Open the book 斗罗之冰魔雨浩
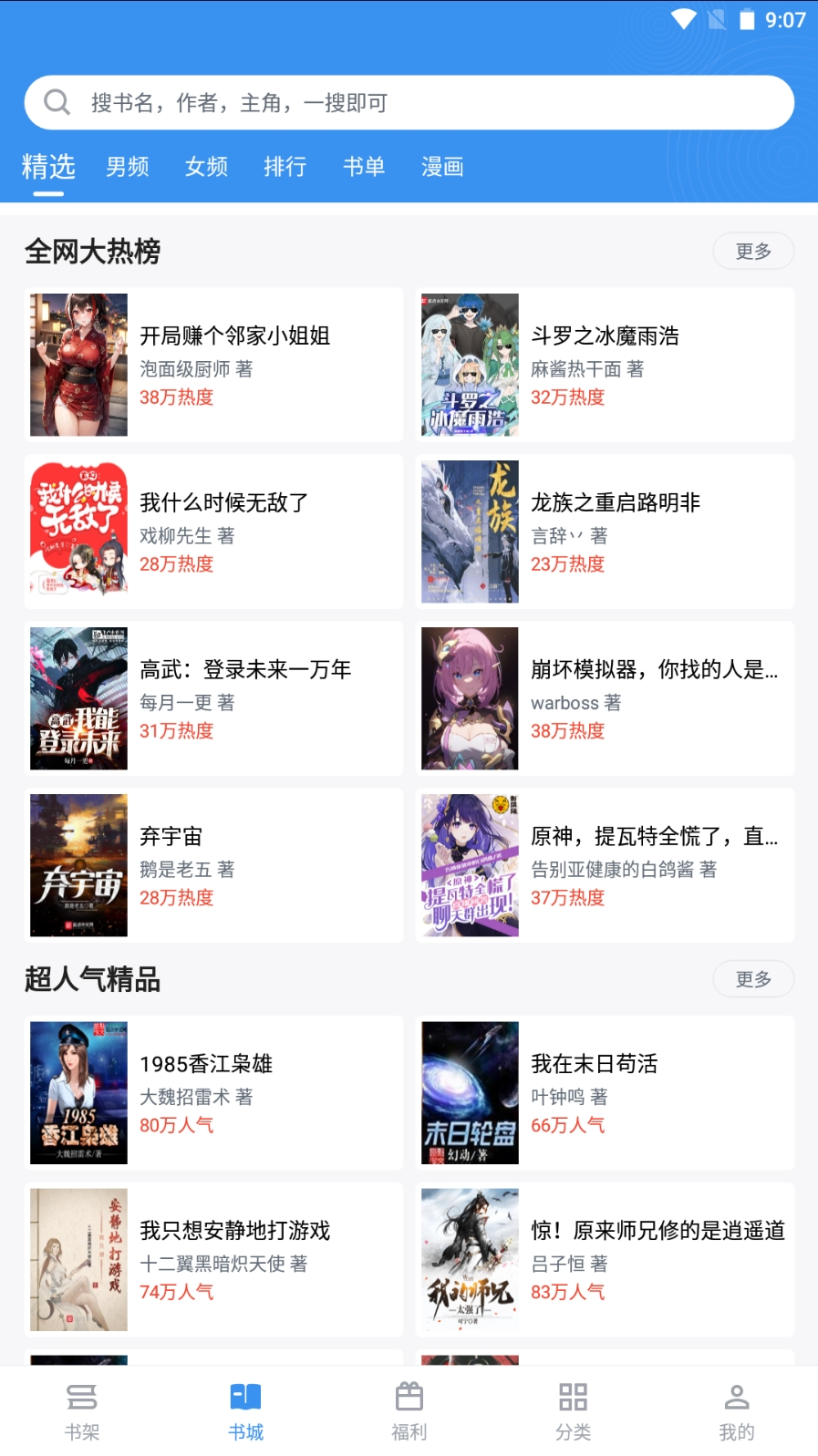Image resolution: width=818 pixels, height=1456 pixels. (x=605, y=365)
